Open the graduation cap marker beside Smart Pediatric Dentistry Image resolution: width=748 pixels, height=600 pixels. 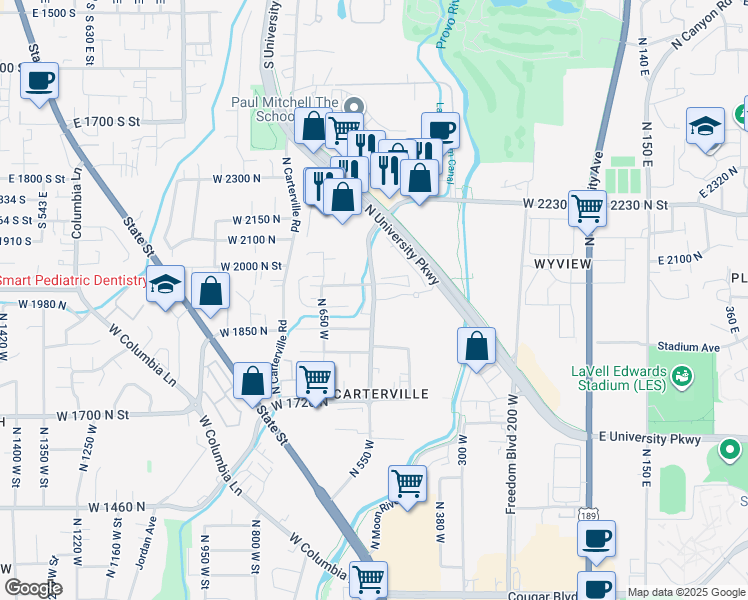click(165, 284)
